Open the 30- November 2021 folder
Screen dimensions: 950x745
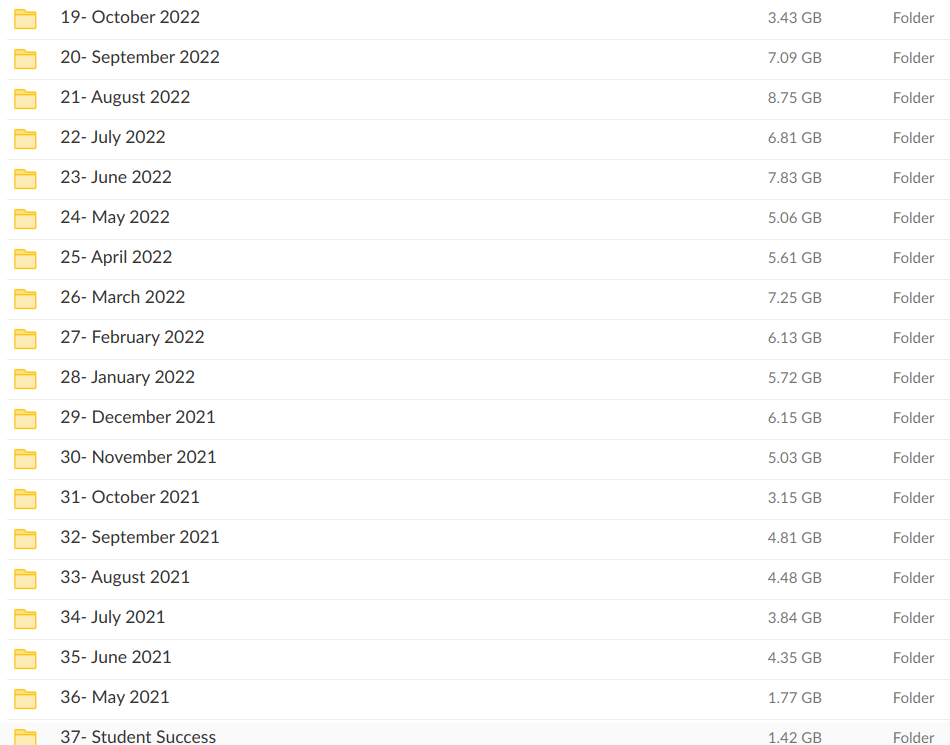click(x=138, y=458)
